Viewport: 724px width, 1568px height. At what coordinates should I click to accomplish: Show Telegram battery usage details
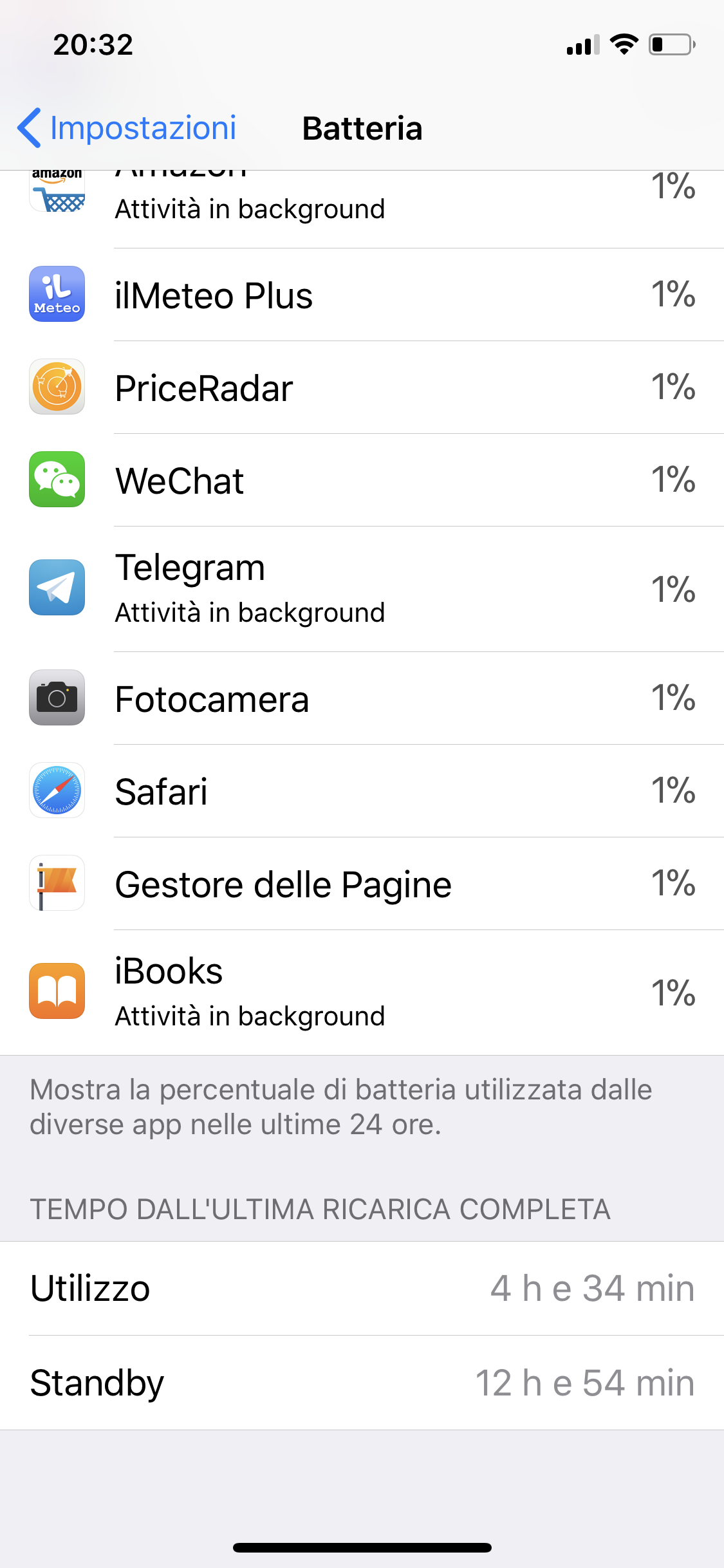tap(362, 589)
